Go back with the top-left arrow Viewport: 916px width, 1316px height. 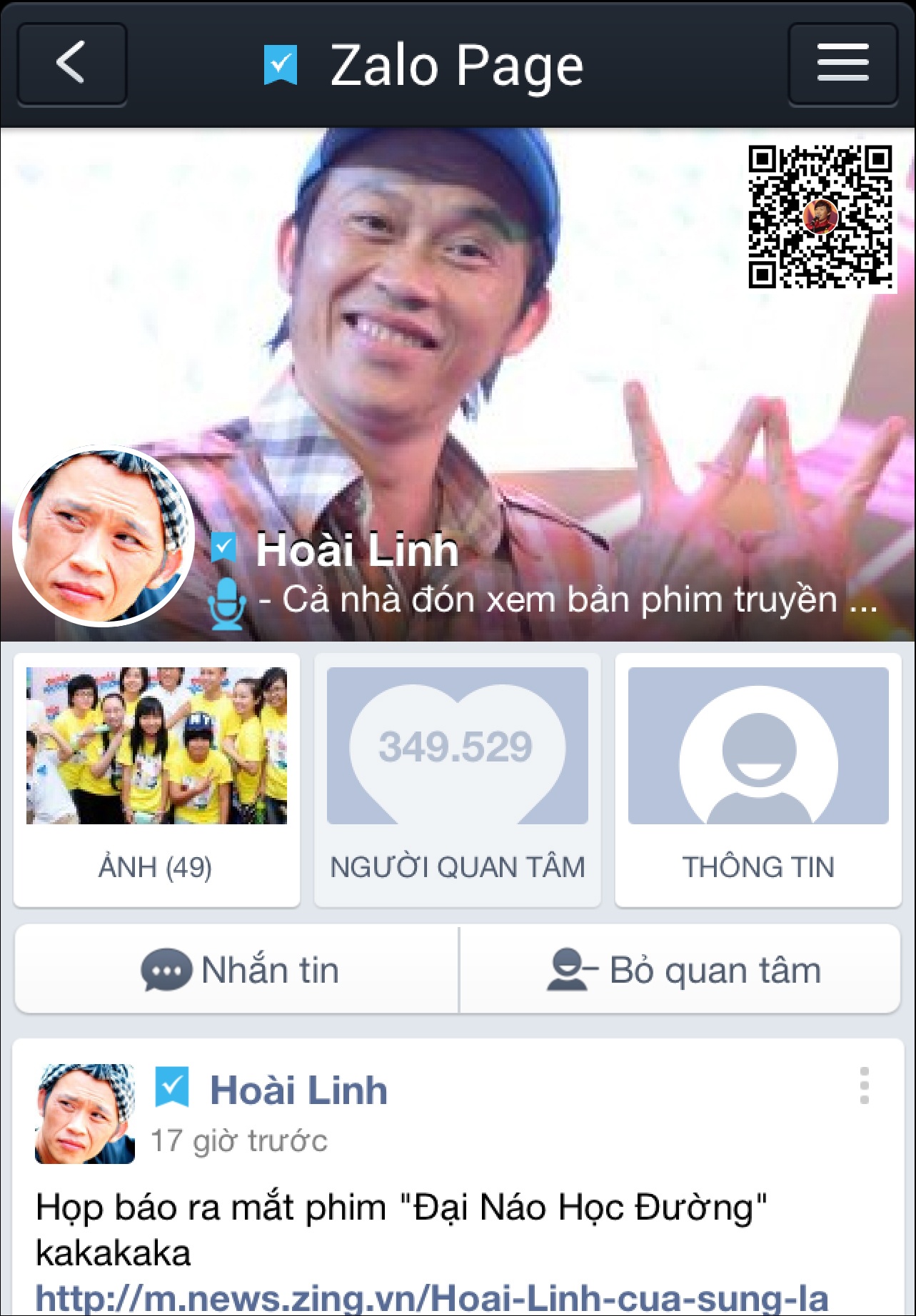pos(71,64)
